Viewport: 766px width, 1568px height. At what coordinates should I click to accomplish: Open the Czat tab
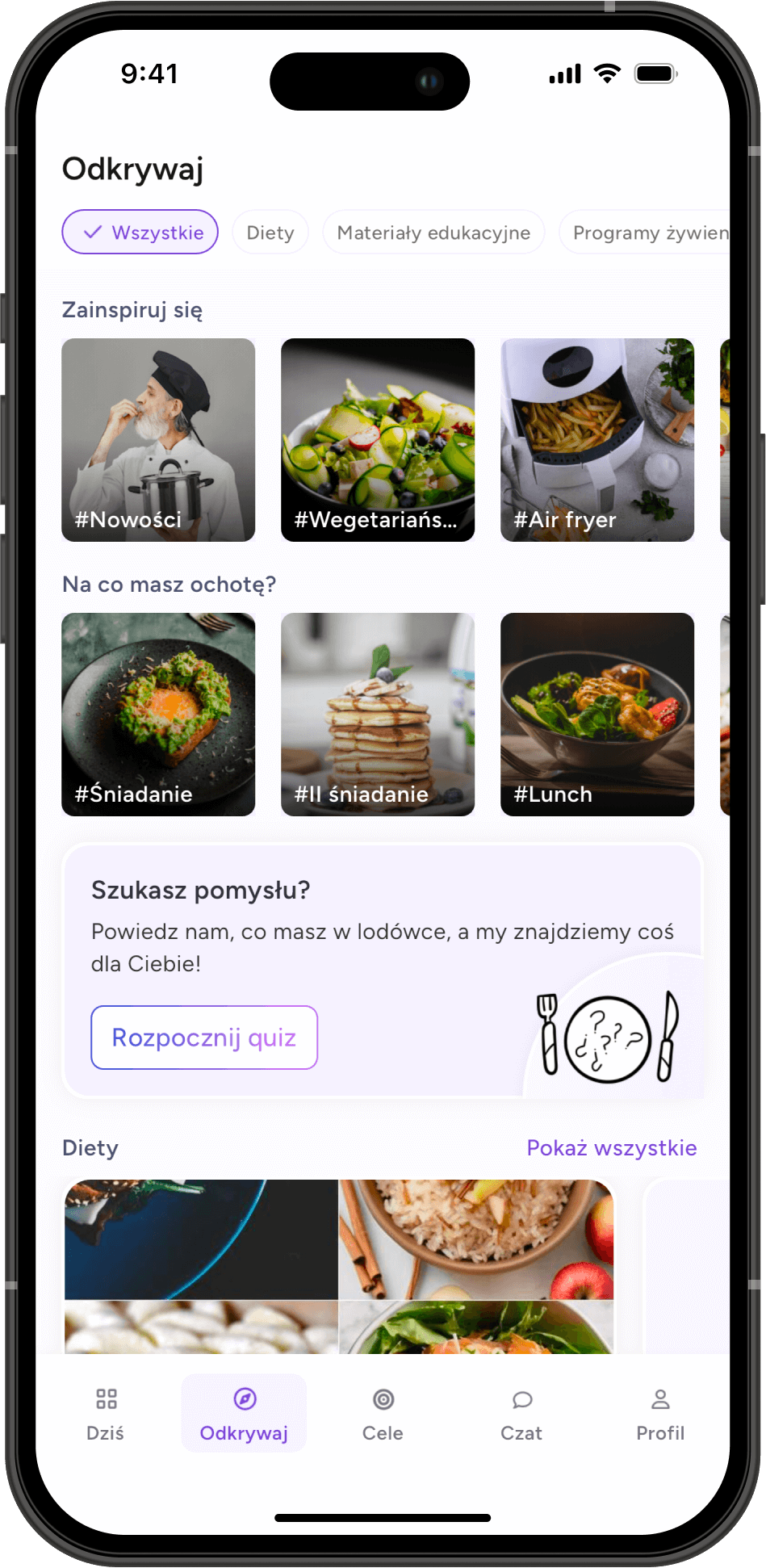[x=521, y=1414]
